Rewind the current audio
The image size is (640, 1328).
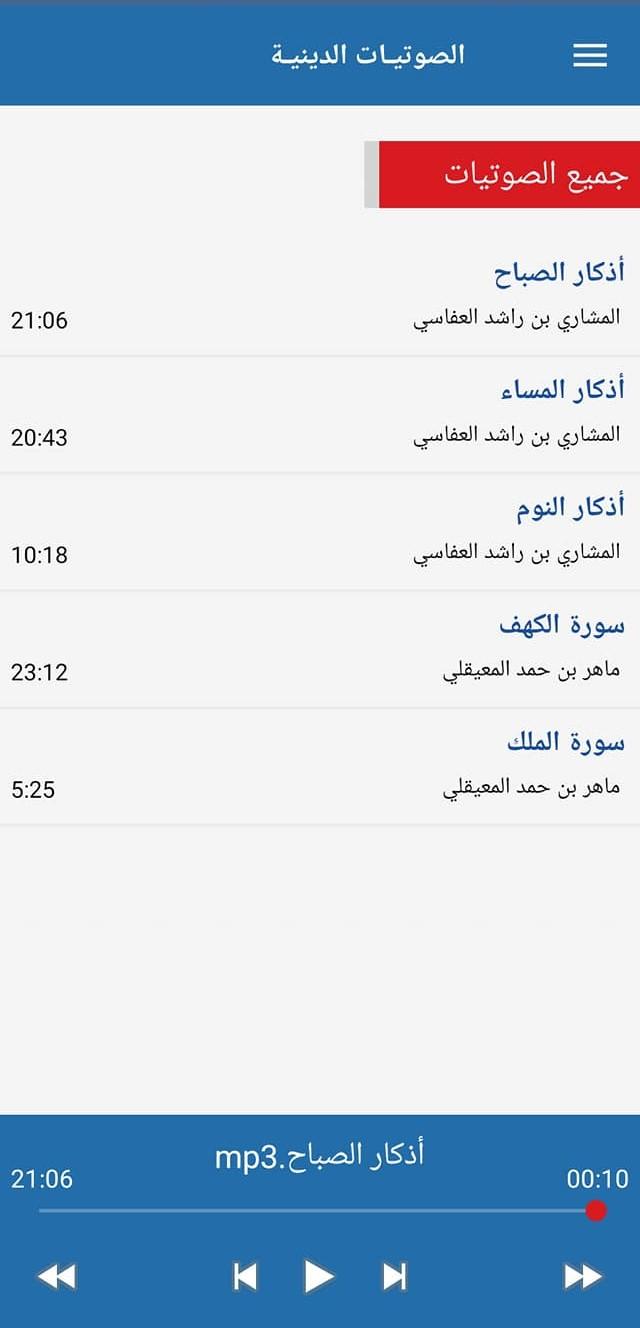[56, 1276]
